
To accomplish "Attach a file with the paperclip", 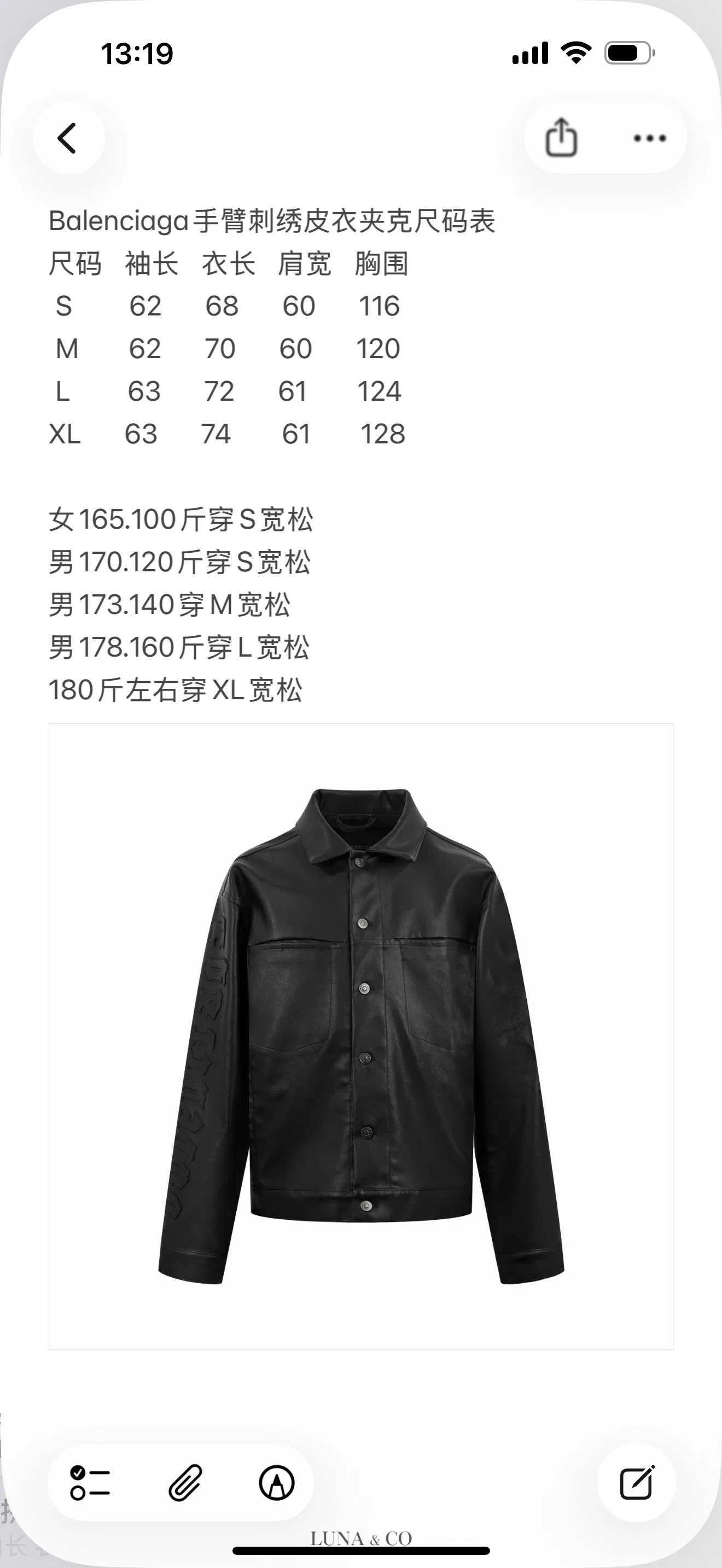I will [185, 1482].
